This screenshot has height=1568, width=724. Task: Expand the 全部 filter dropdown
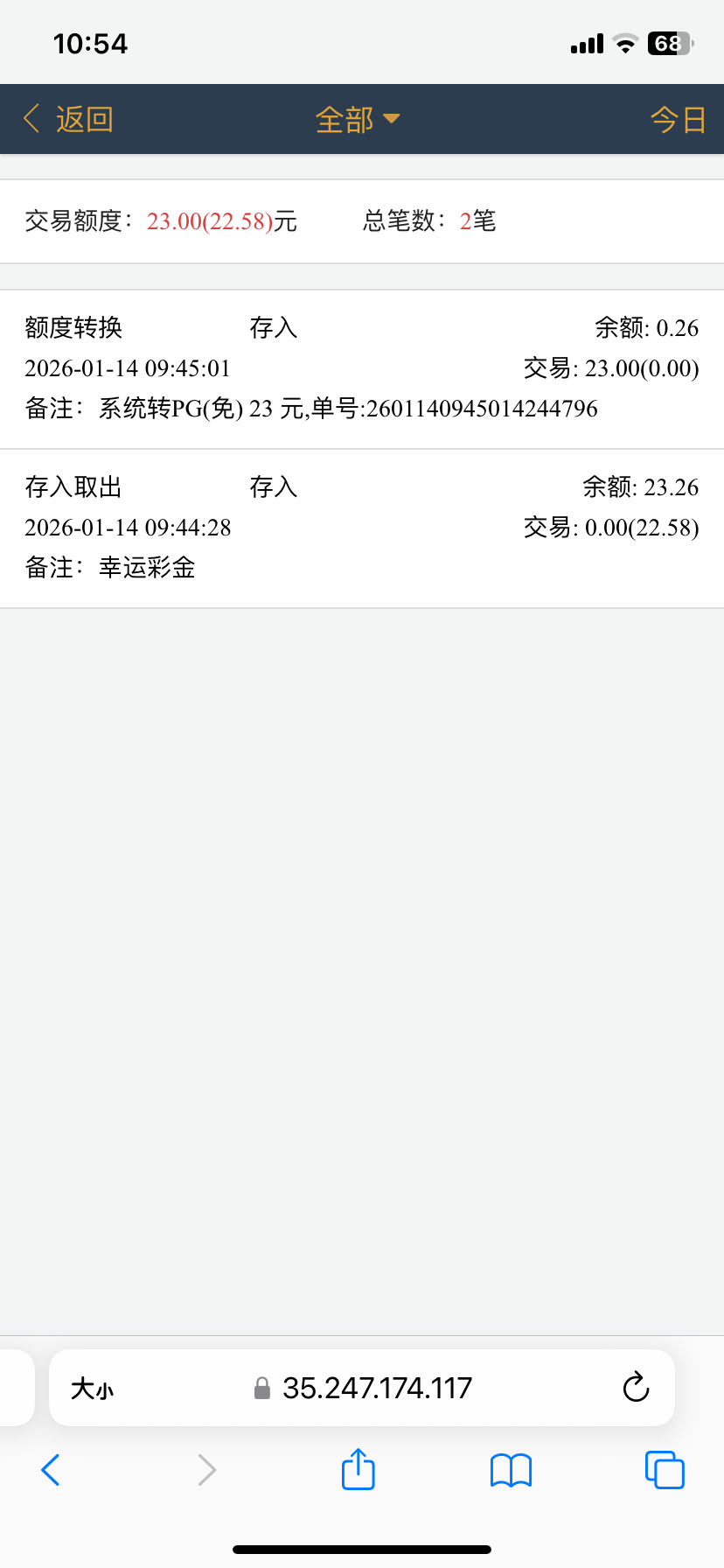[x=357, y=119]
